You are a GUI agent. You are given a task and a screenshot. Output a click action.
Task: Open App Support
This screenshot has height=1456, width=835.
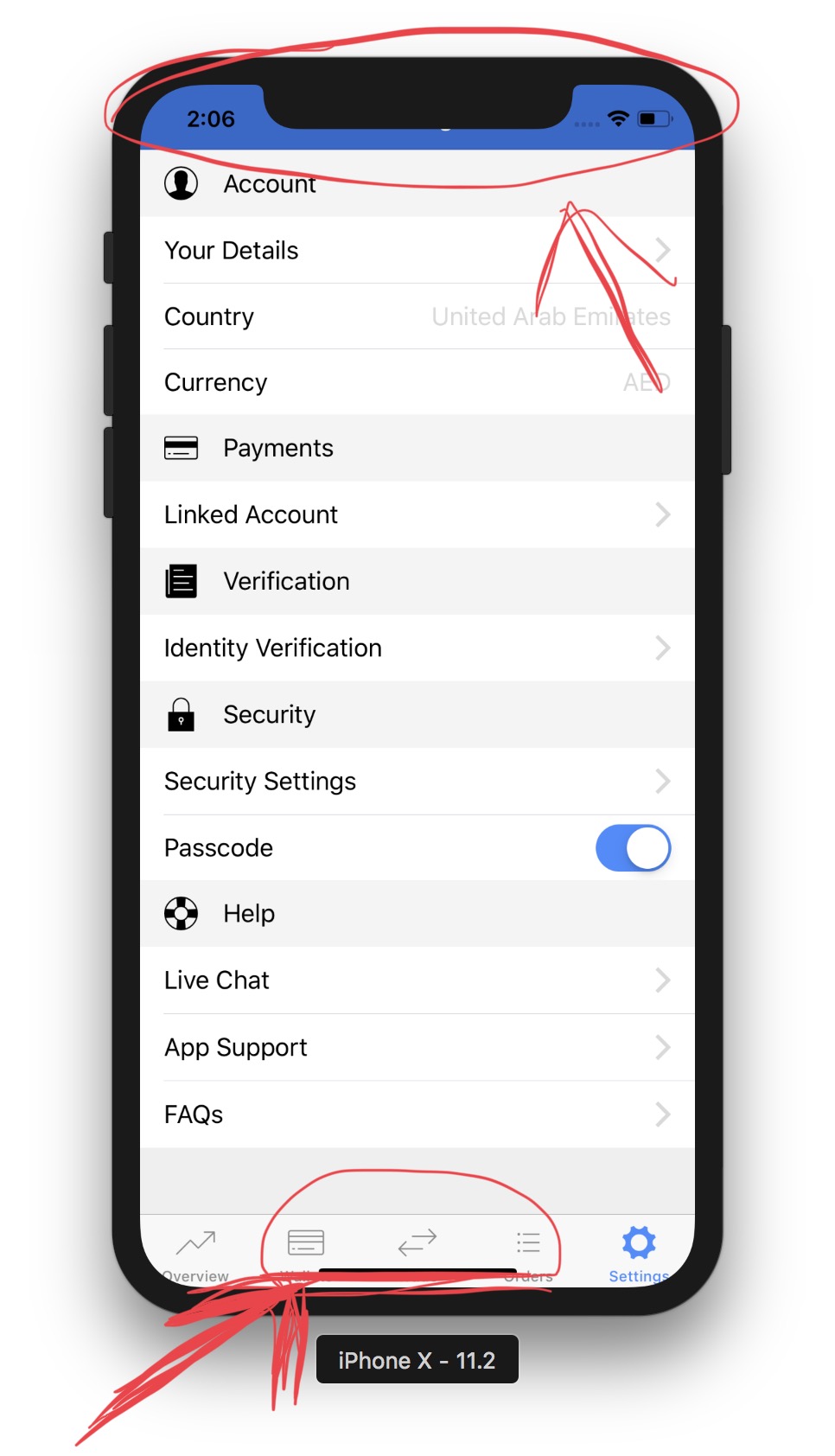[417, 1048]
